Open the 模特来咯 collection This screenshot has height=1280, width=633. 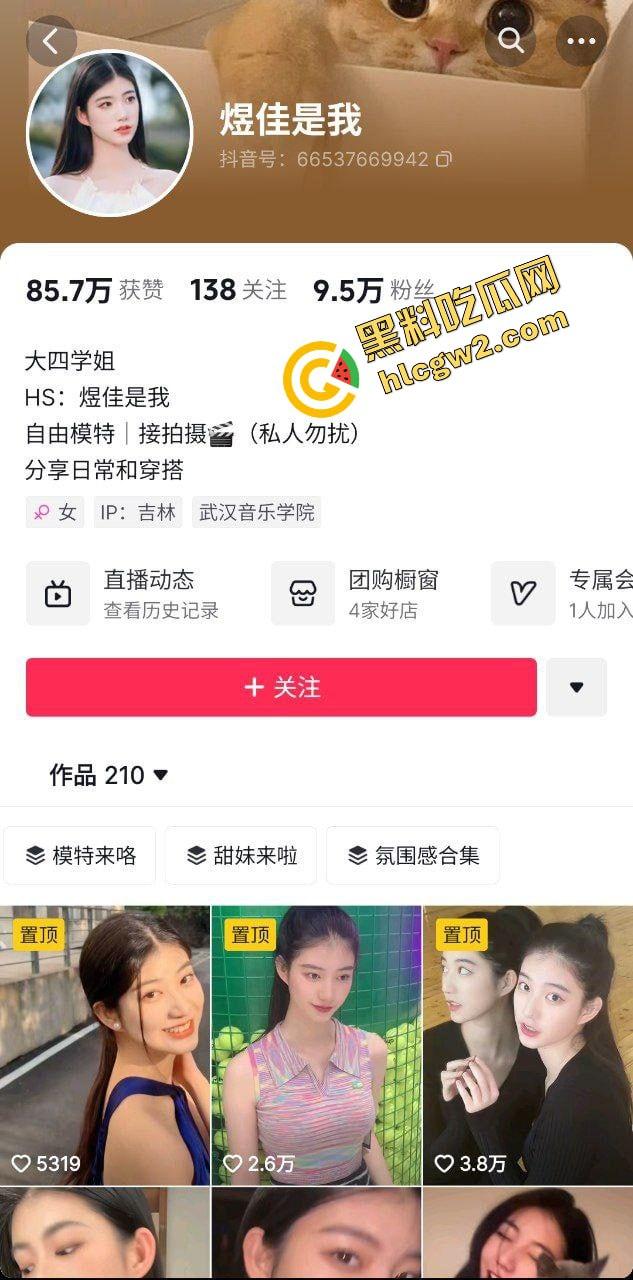(x=80, y=855)
